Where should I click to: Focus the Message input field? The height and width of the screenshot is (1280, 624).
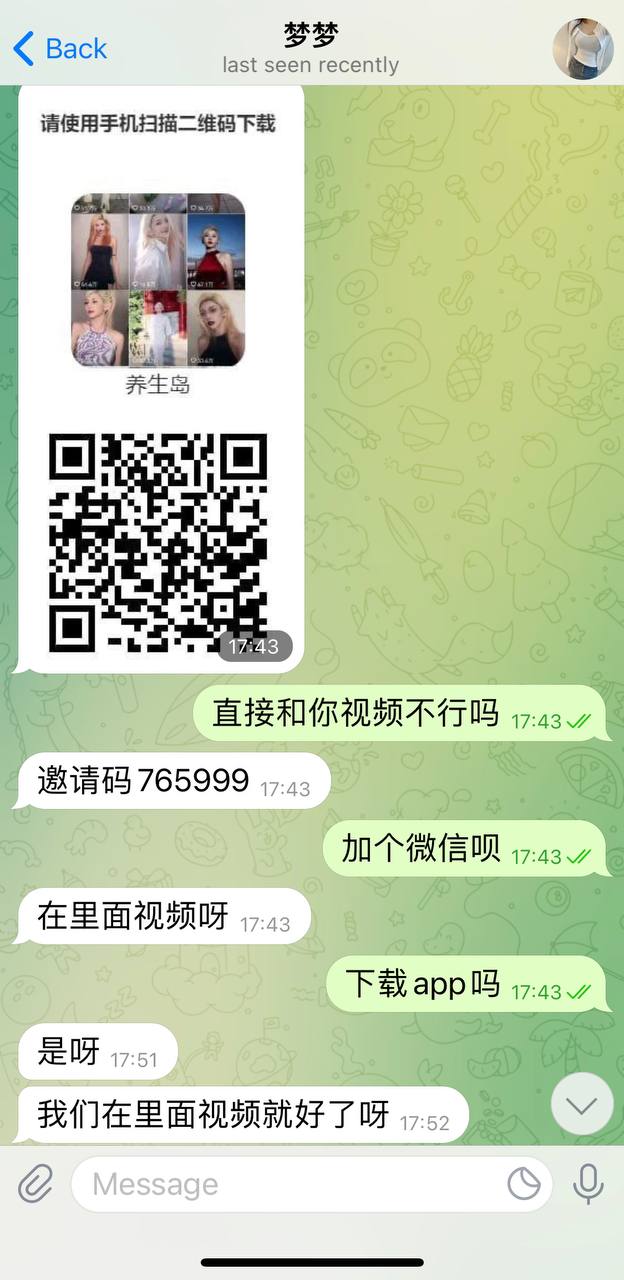tap(290, 1184)
